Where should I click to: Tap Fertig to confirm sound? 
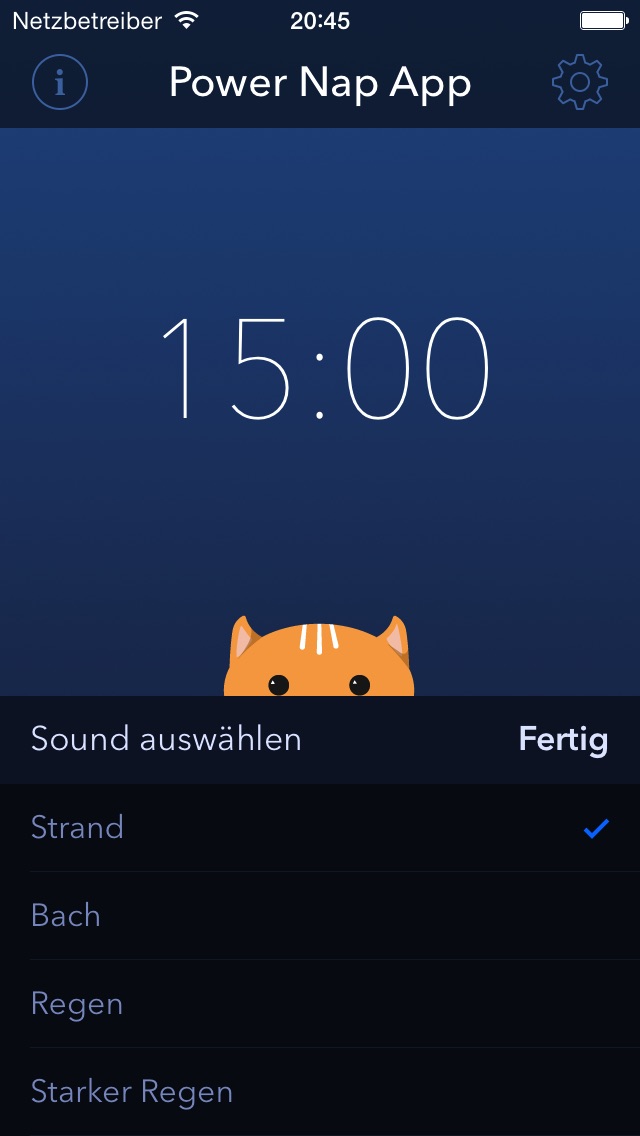point(562,739)
